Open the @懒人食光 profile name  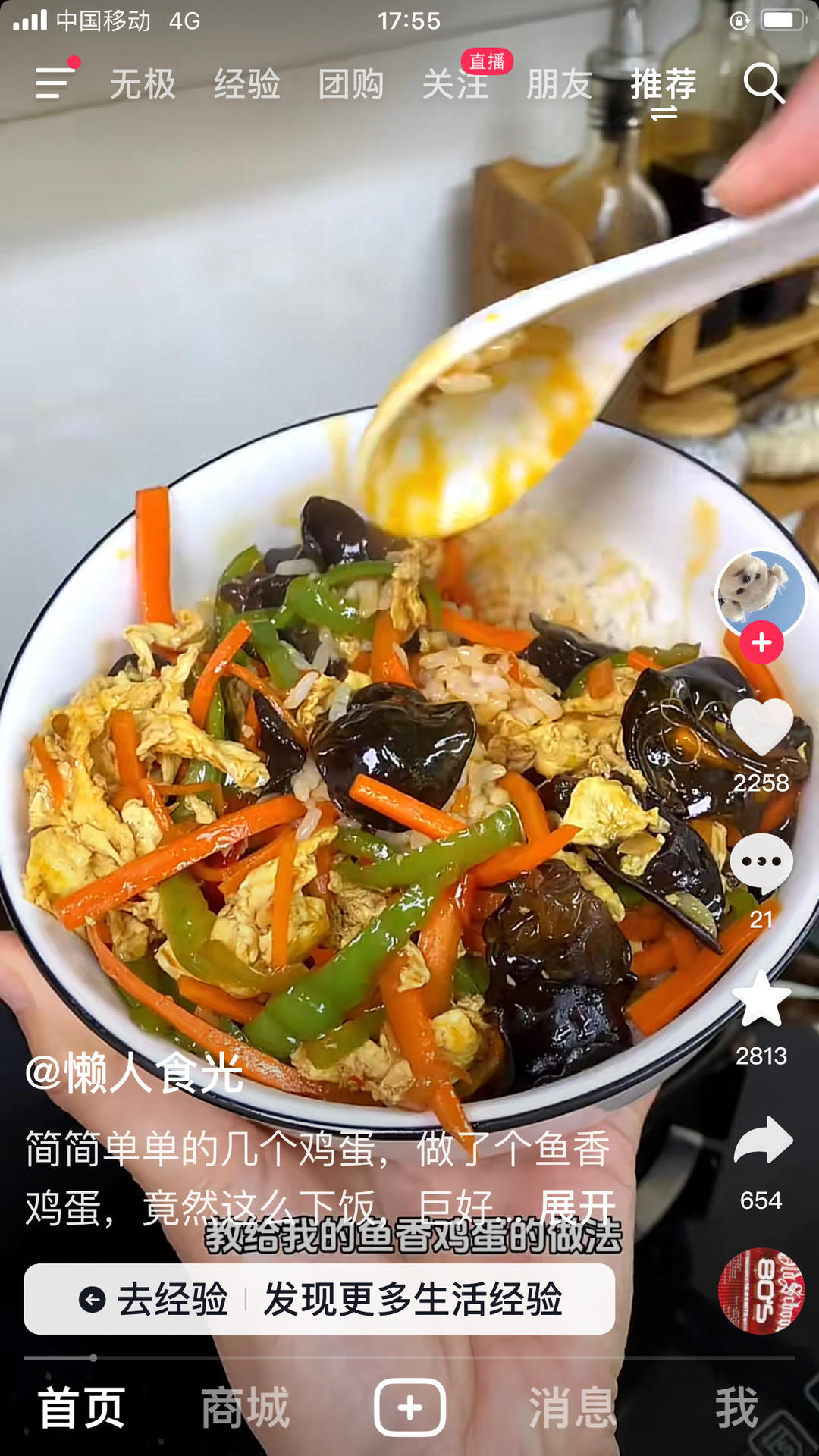point(134,1073)
